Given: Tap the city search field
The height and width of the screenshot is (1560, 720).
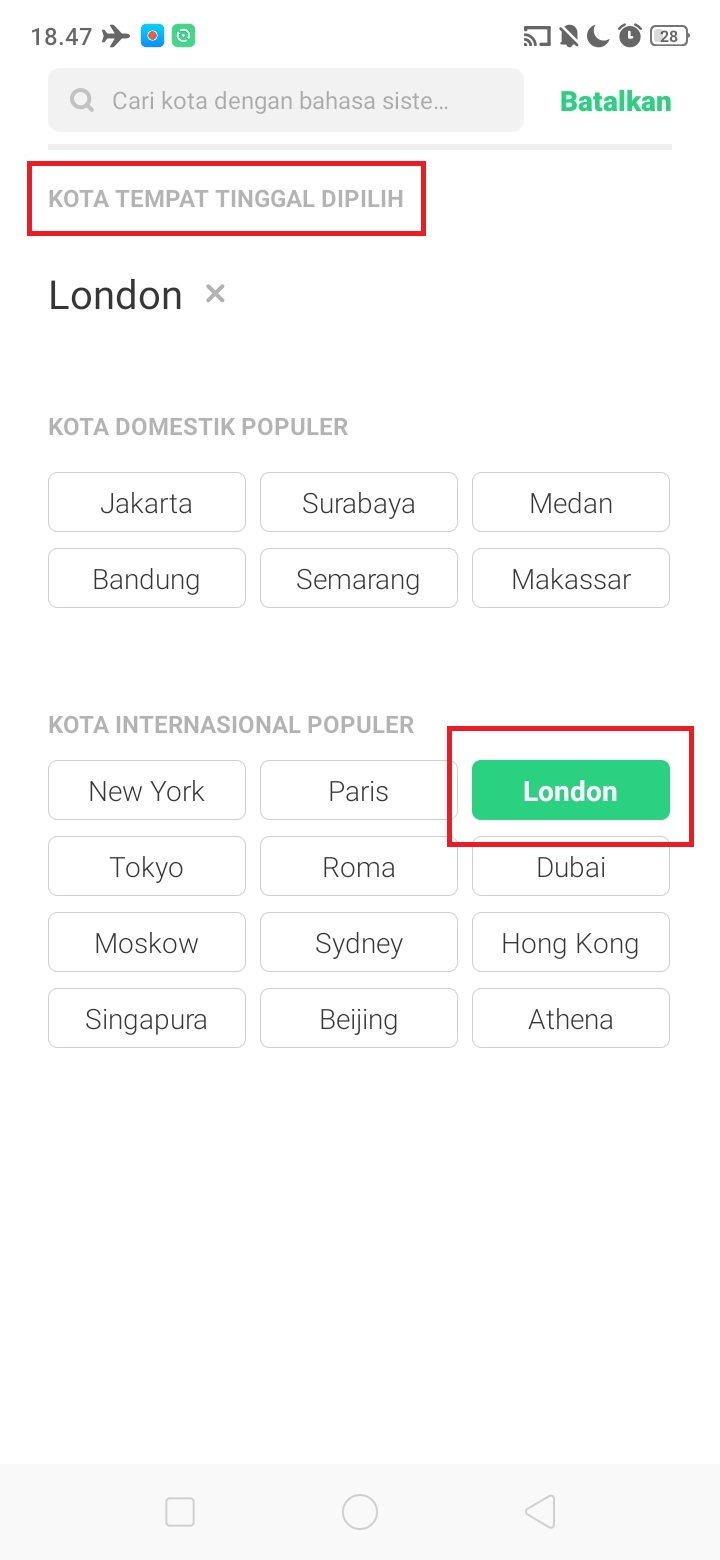Looking at the screenshot, I should (x=285, y=100).
